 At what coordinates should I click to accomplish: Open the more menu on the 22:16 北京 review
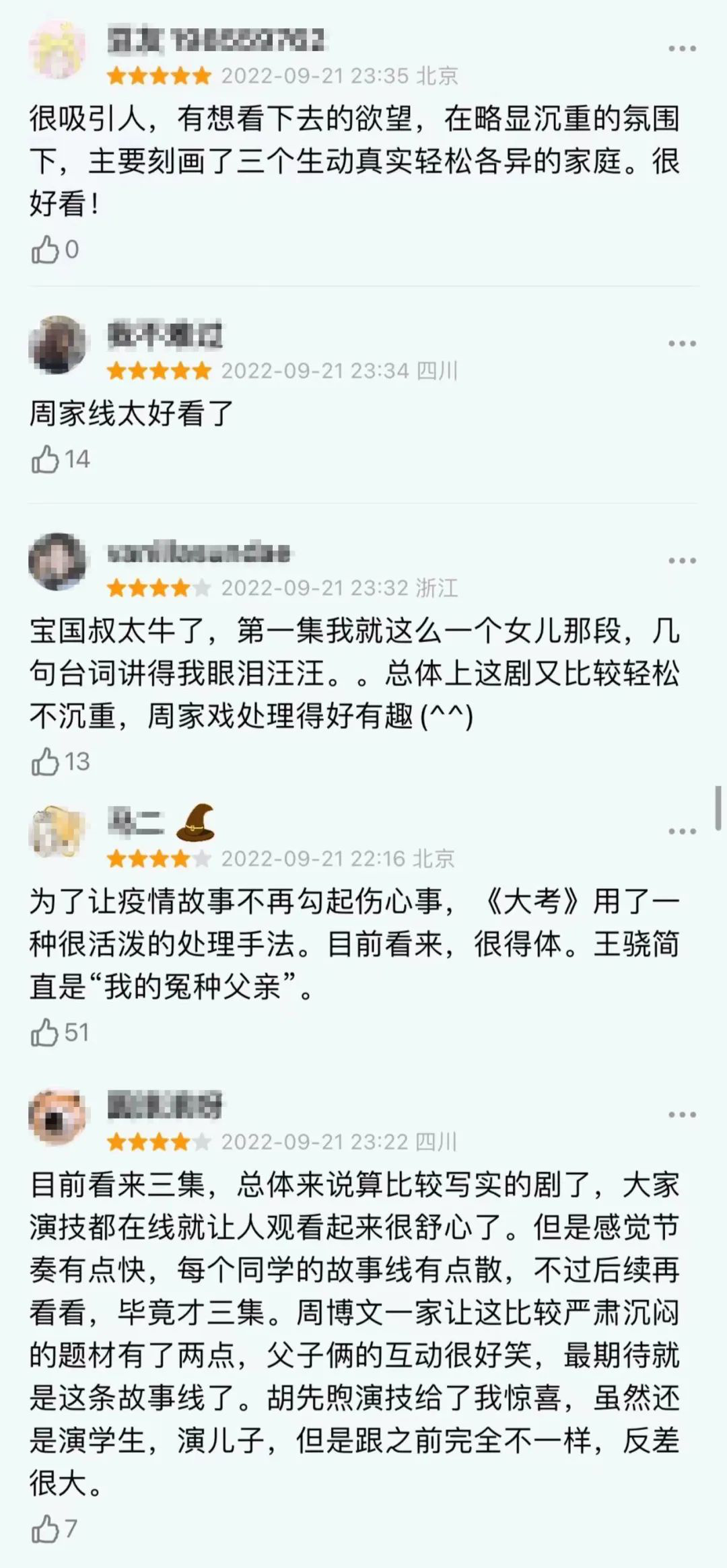(x=681, y=832)
